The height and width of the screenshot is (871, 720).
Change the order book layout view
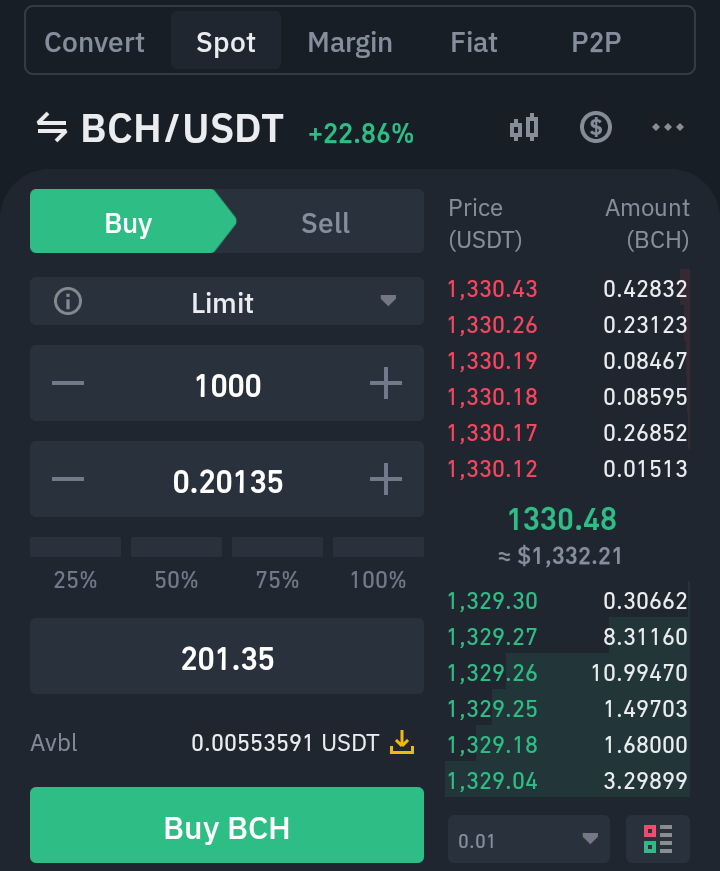click(658, 839)
